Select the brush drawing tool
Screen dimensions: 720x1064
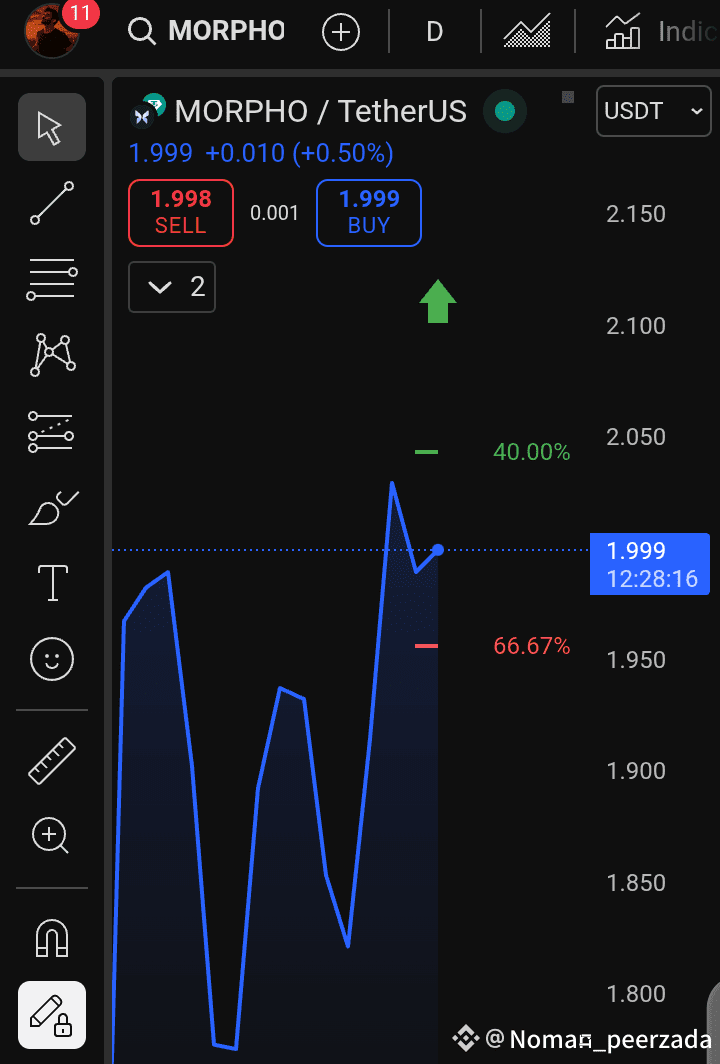point(51,507)
